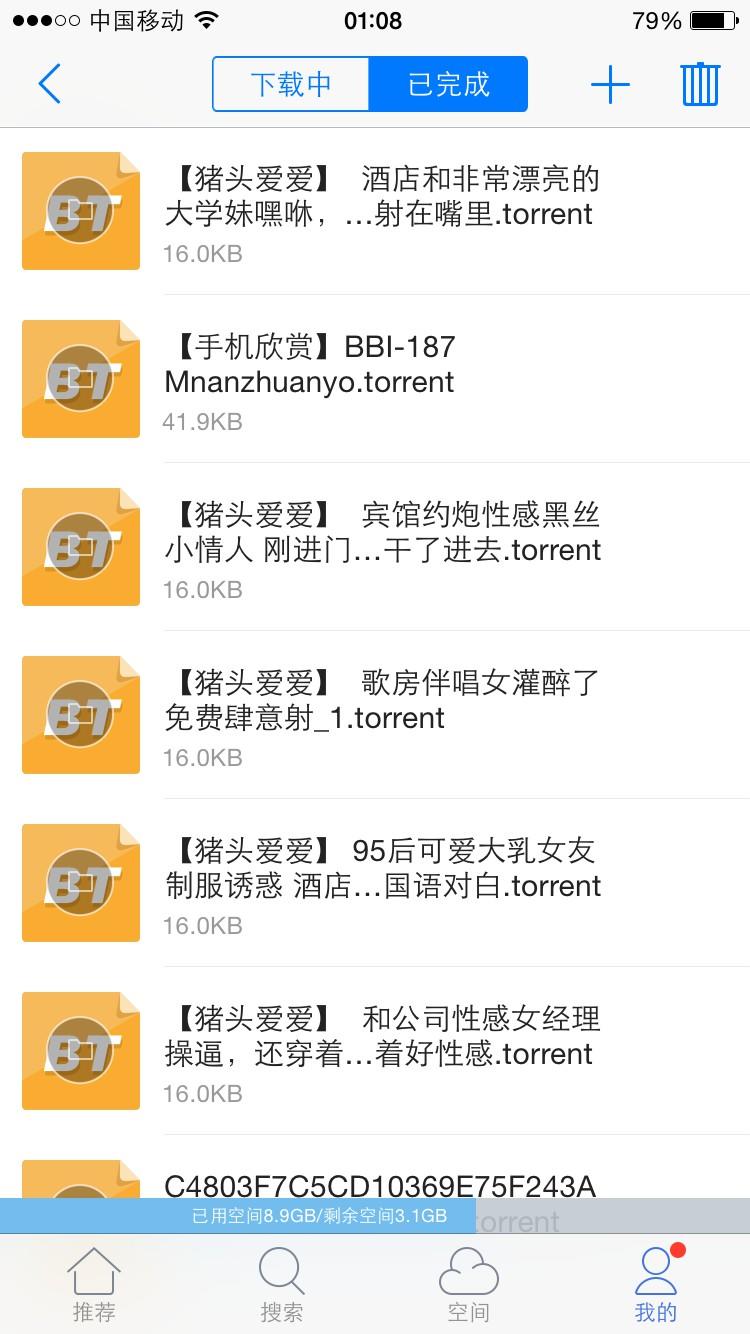Open the trash can to delete files
The image size is (750, 1334).
(700, 84)
